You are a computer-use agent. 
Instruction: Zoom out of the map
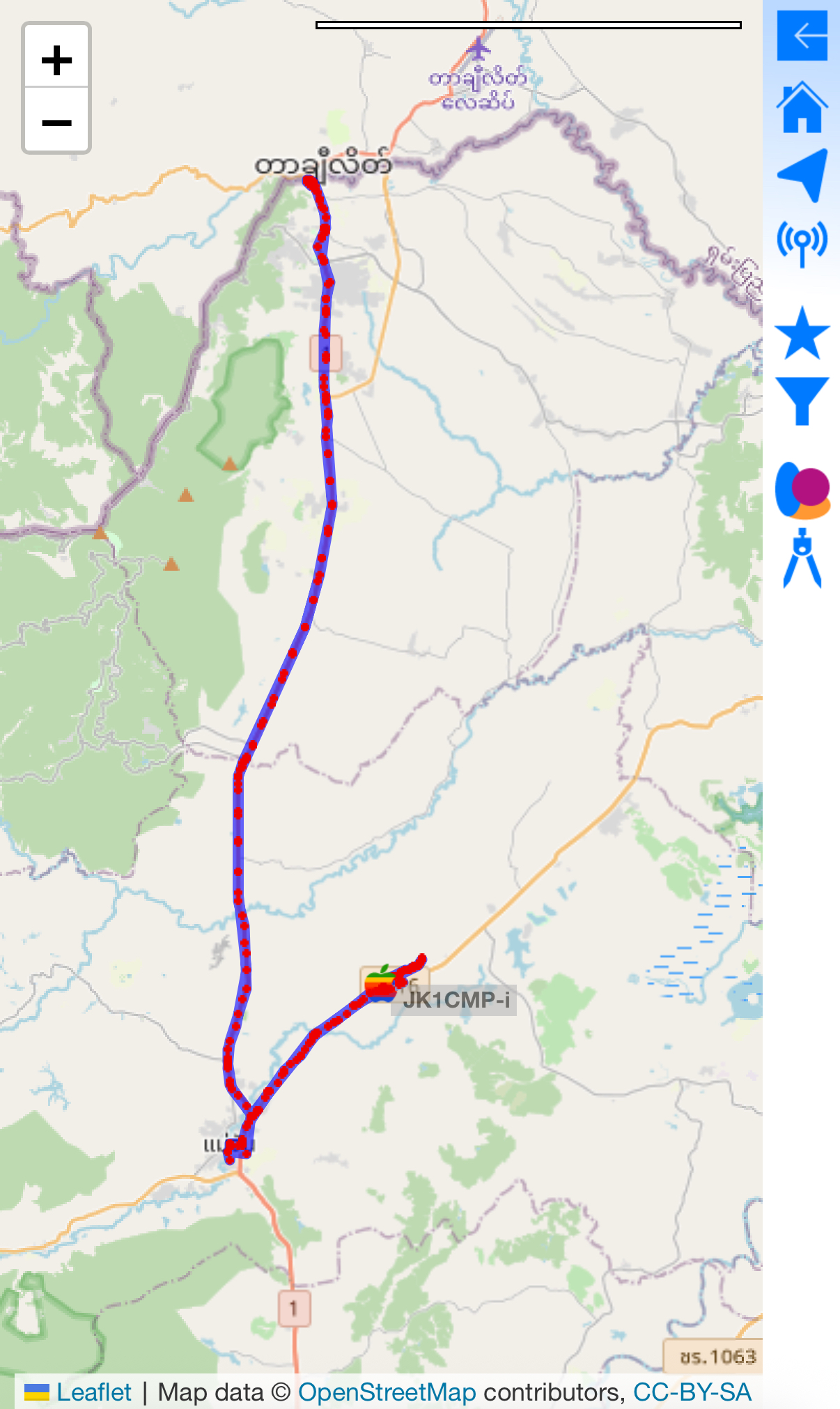[56, 122]
